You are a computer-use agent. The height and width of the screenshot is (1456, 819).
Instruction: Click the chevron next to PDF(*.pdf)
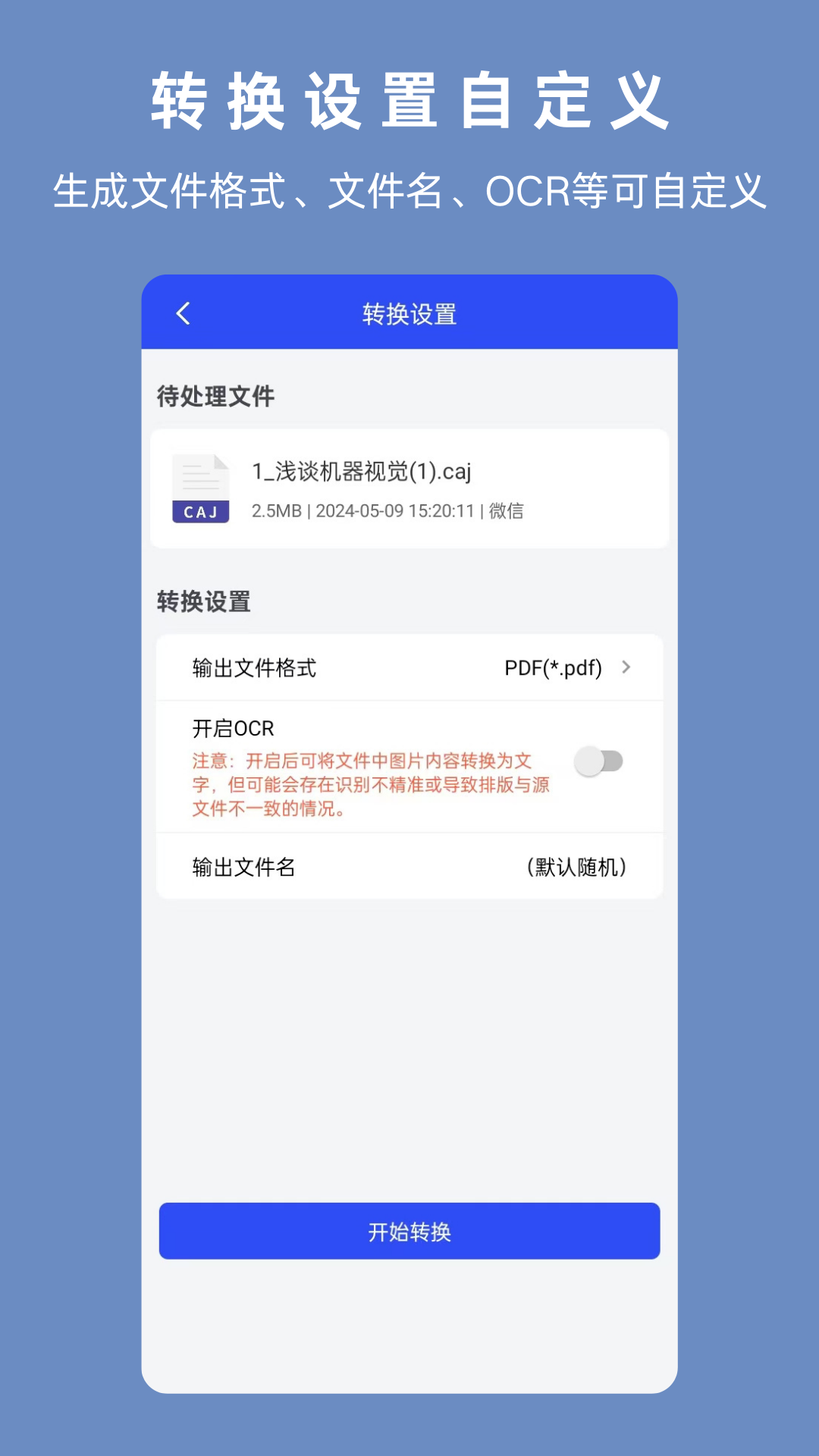pos(628,668)
